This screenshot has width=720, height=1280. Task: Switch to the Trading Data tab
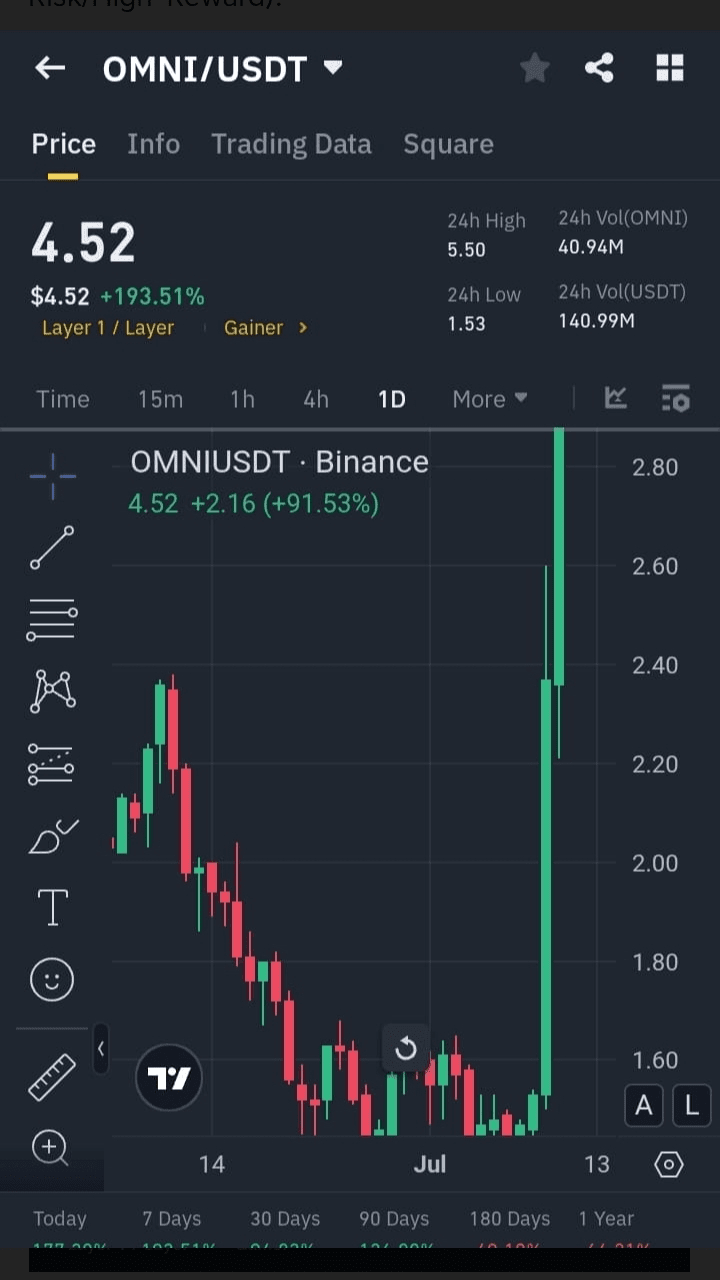[291, 144]
